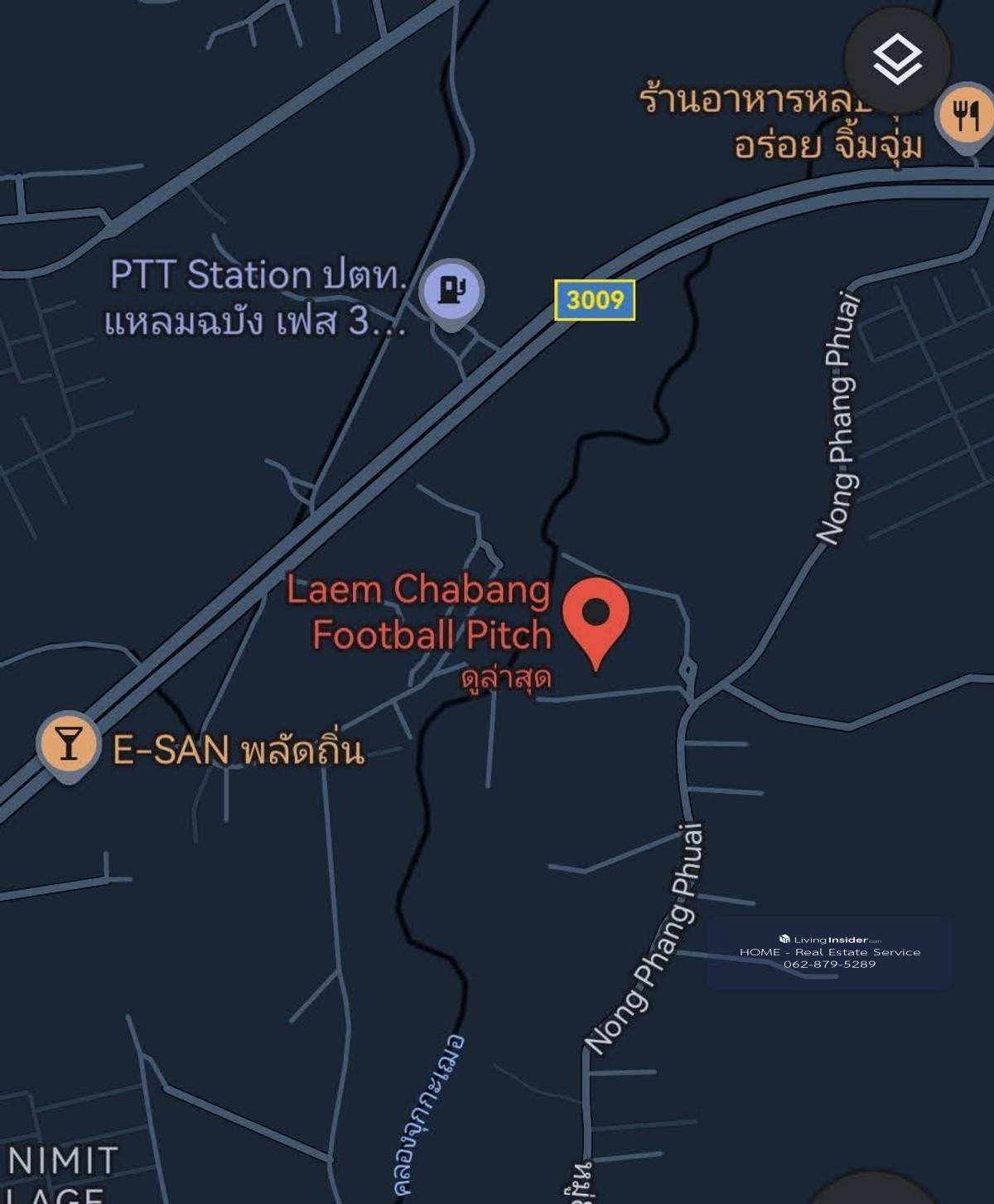Select the PTT Station fuel marker
Viewport: 994px width, 1204px height.
pos(451,292)
